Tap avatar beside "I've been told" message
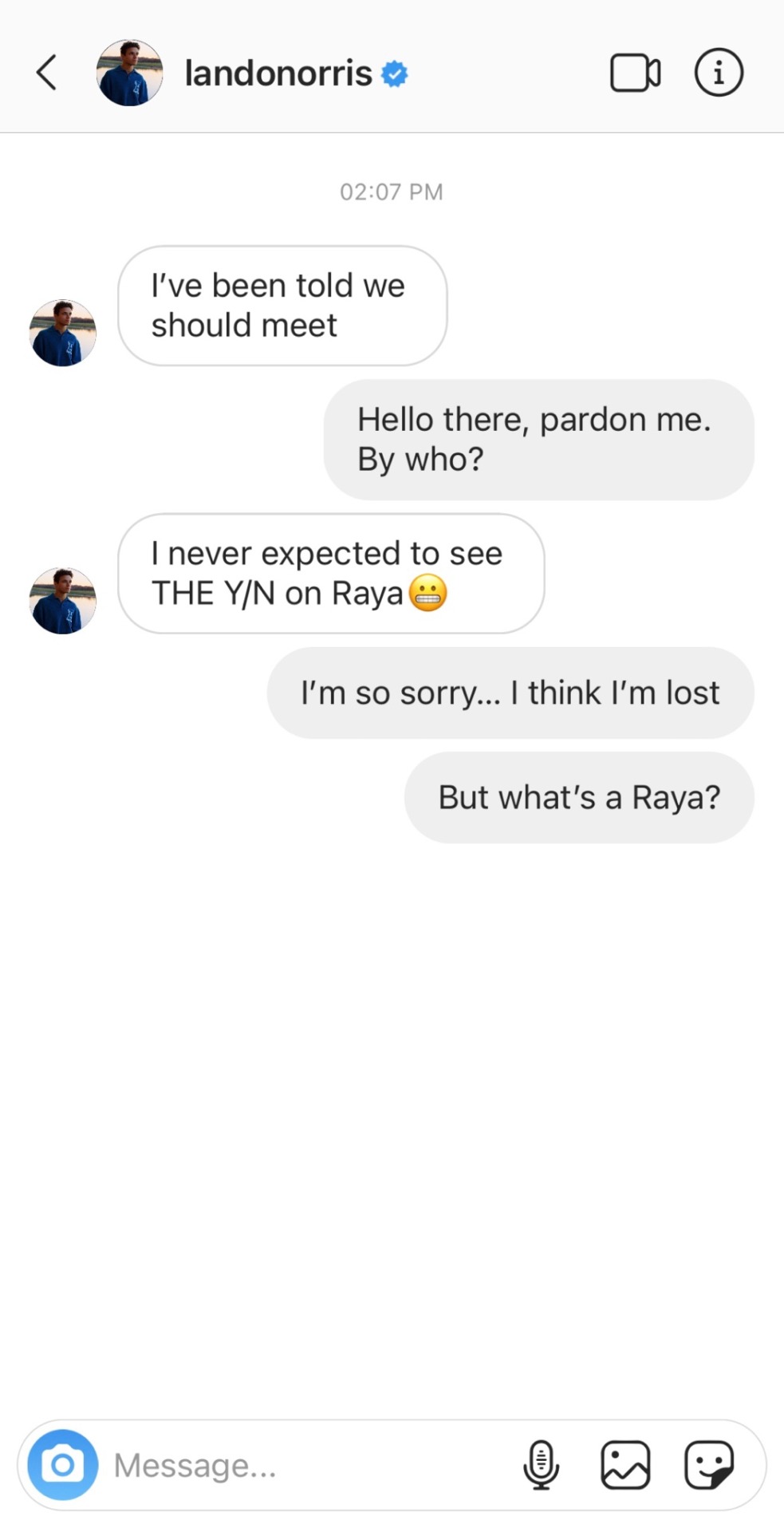This screenshot has width=784, height=1532. (63, 333)
